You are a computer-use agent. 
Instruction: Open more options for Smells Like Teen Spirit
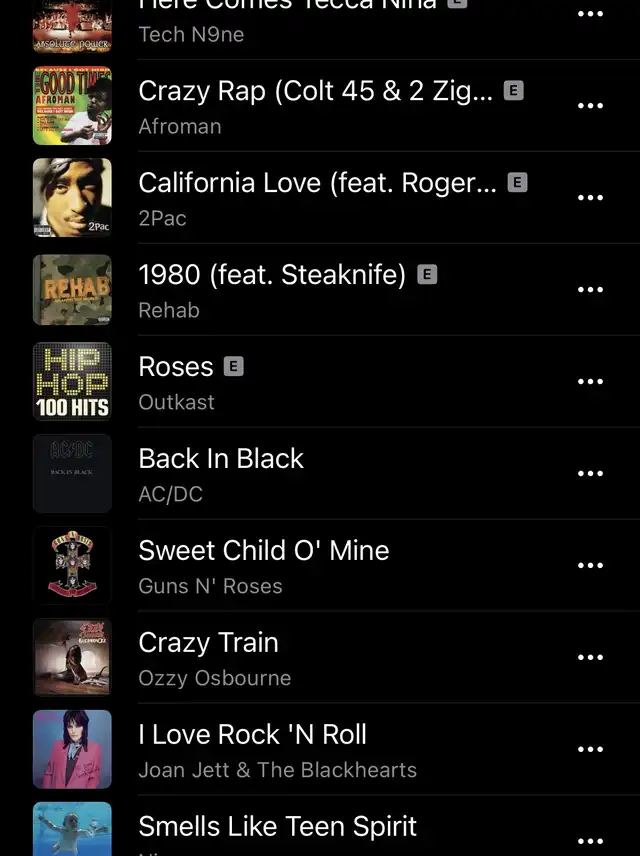[x=590, y=840]
